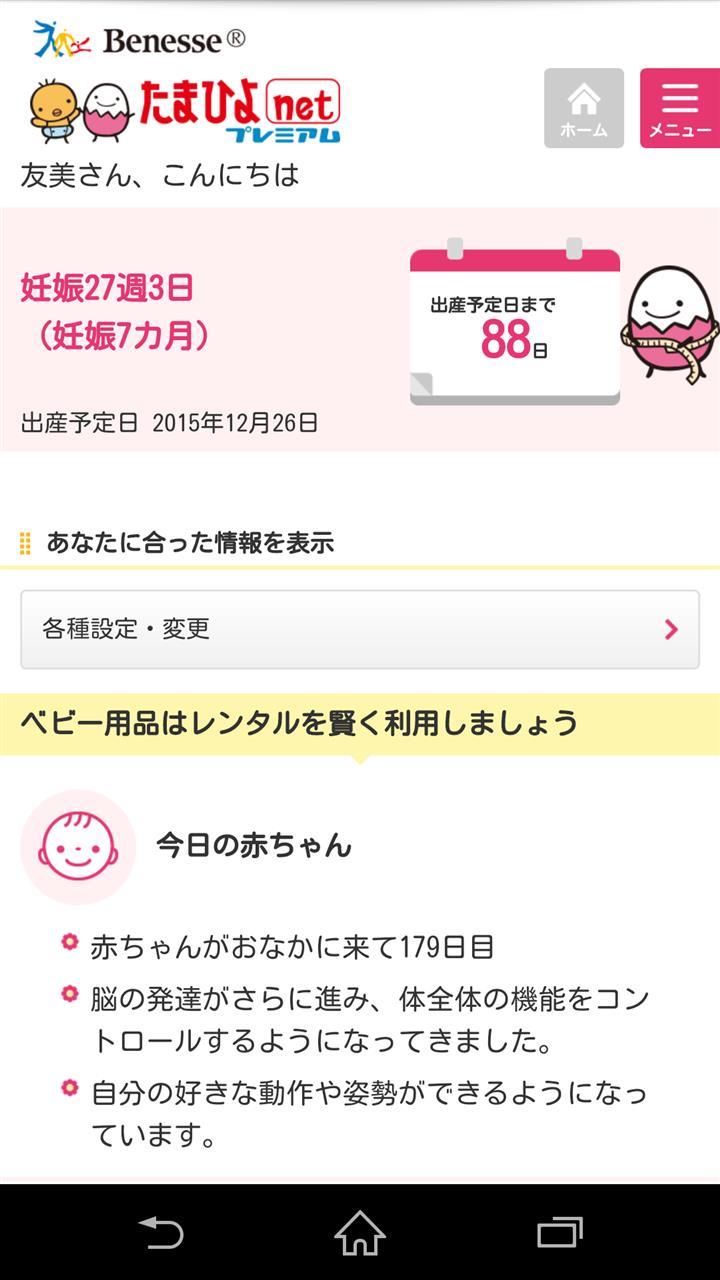Open the pink メニュー menu
The height and width of the screenshot is (1280, 720).
(x=680, y=108)
